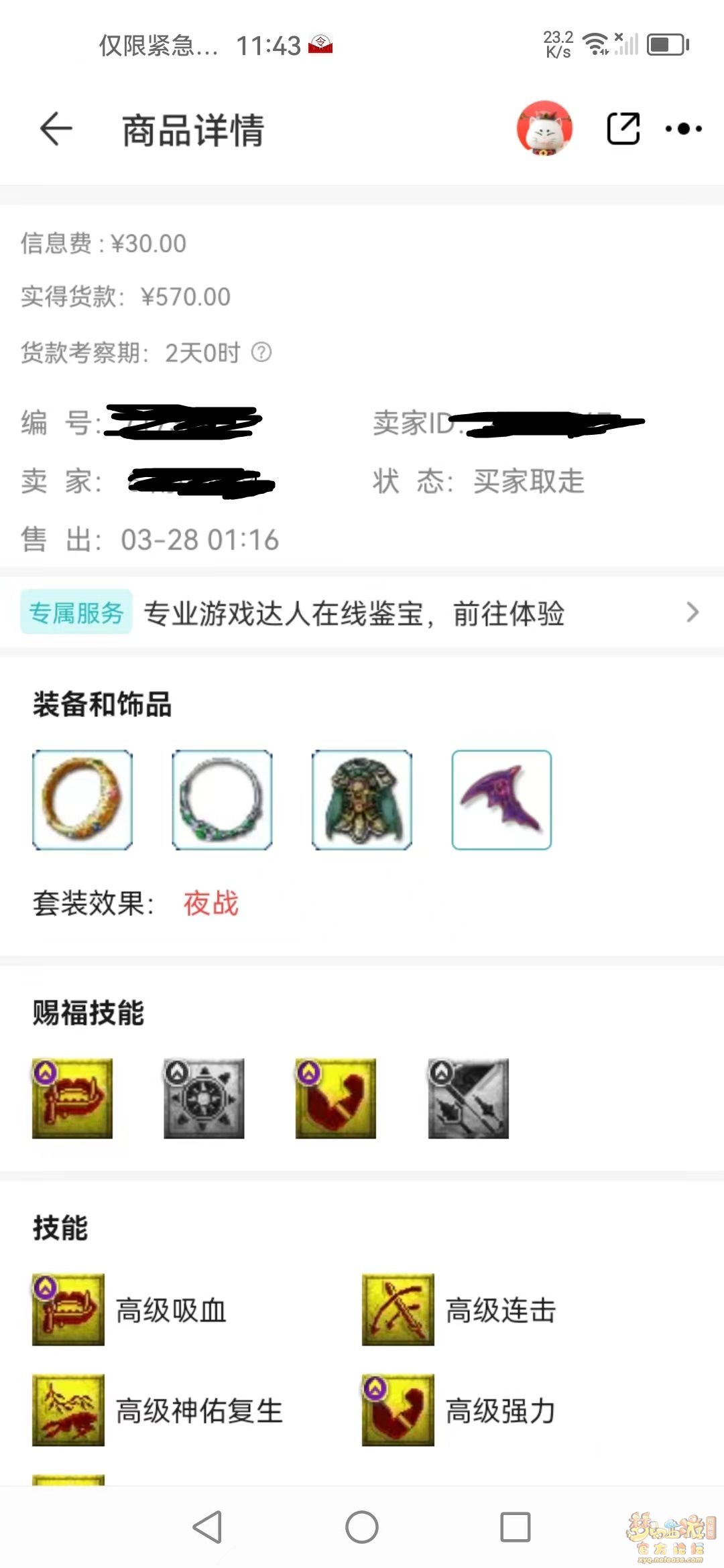View the golden ring equipment
The image size is (724, 1568).
82,800
